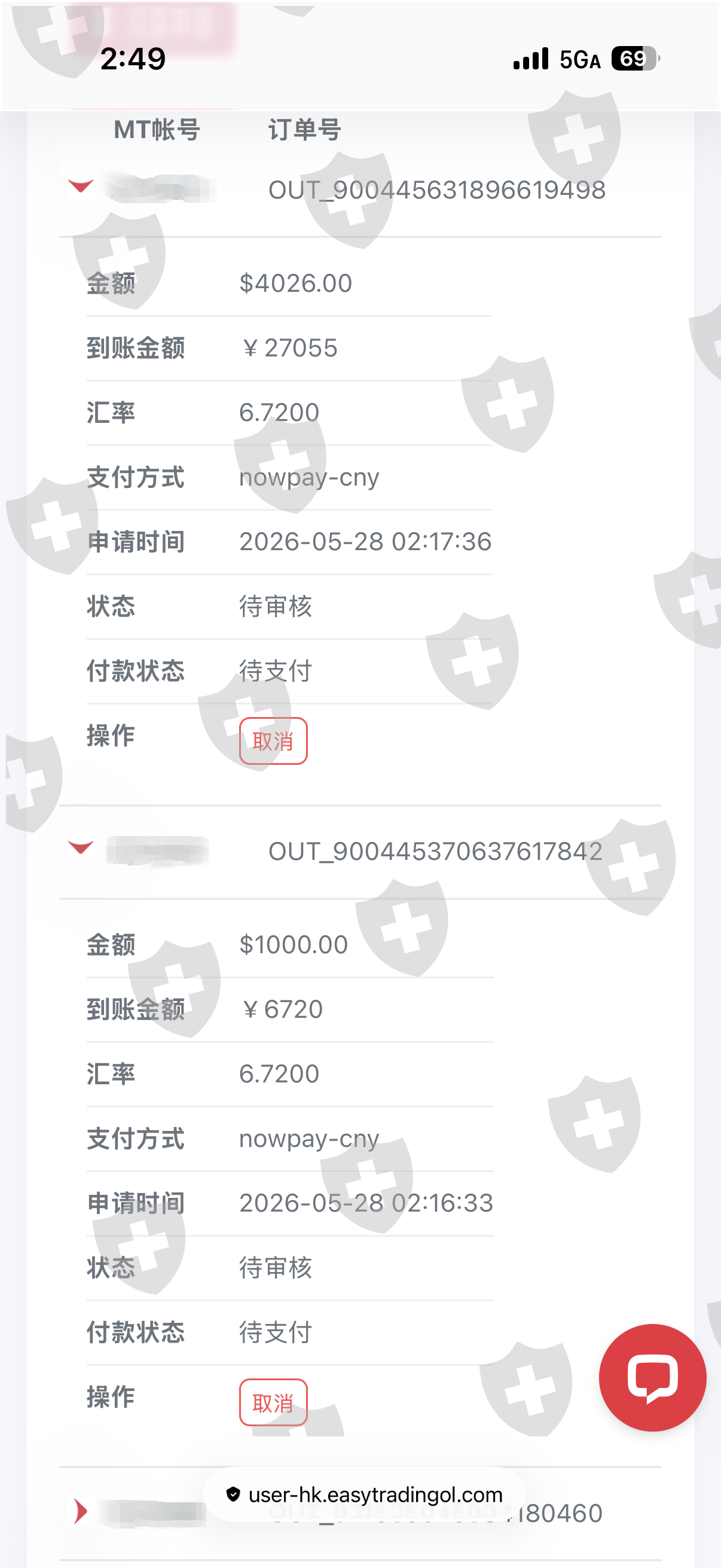The image size is (721, 1568).
Task: Collapse the order OUT_900445370637617842 details
Action: click(80, 847)
